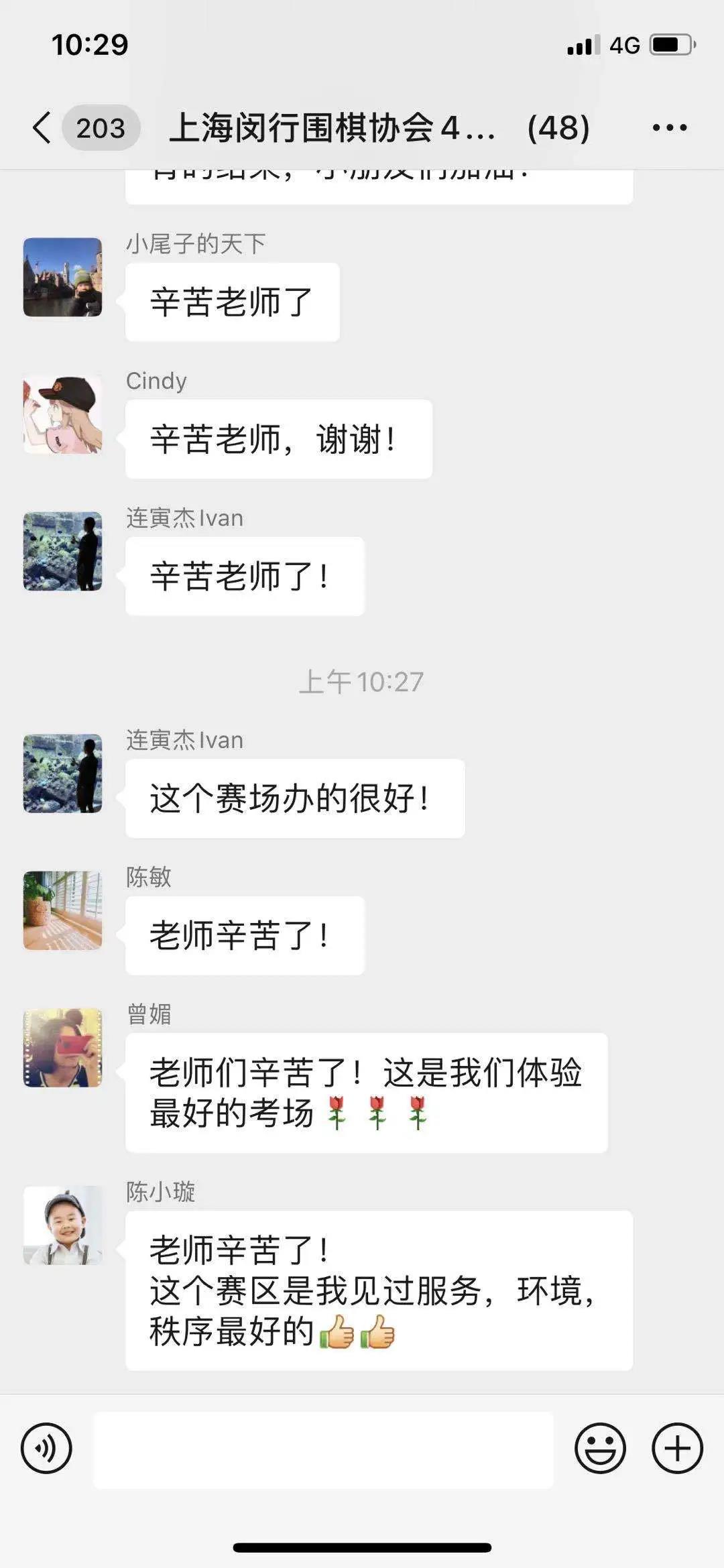Open 曾媚's profile avatar

[x=62, y=1048]
